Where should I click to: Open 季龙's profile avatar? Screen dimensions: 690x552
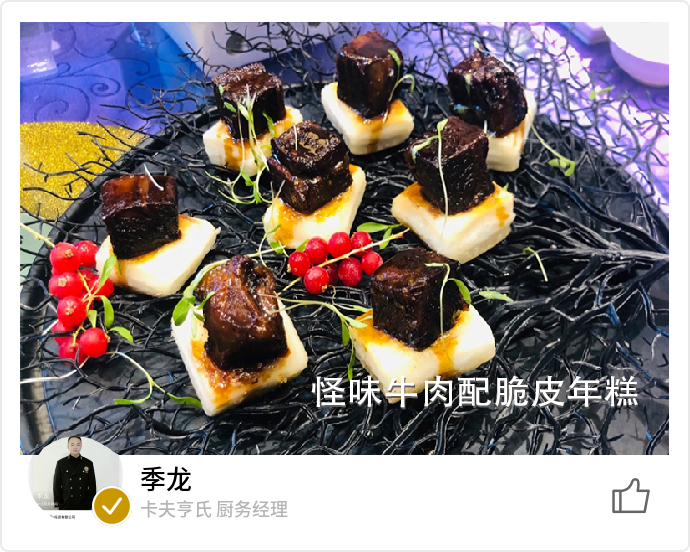tap(75, 481)
